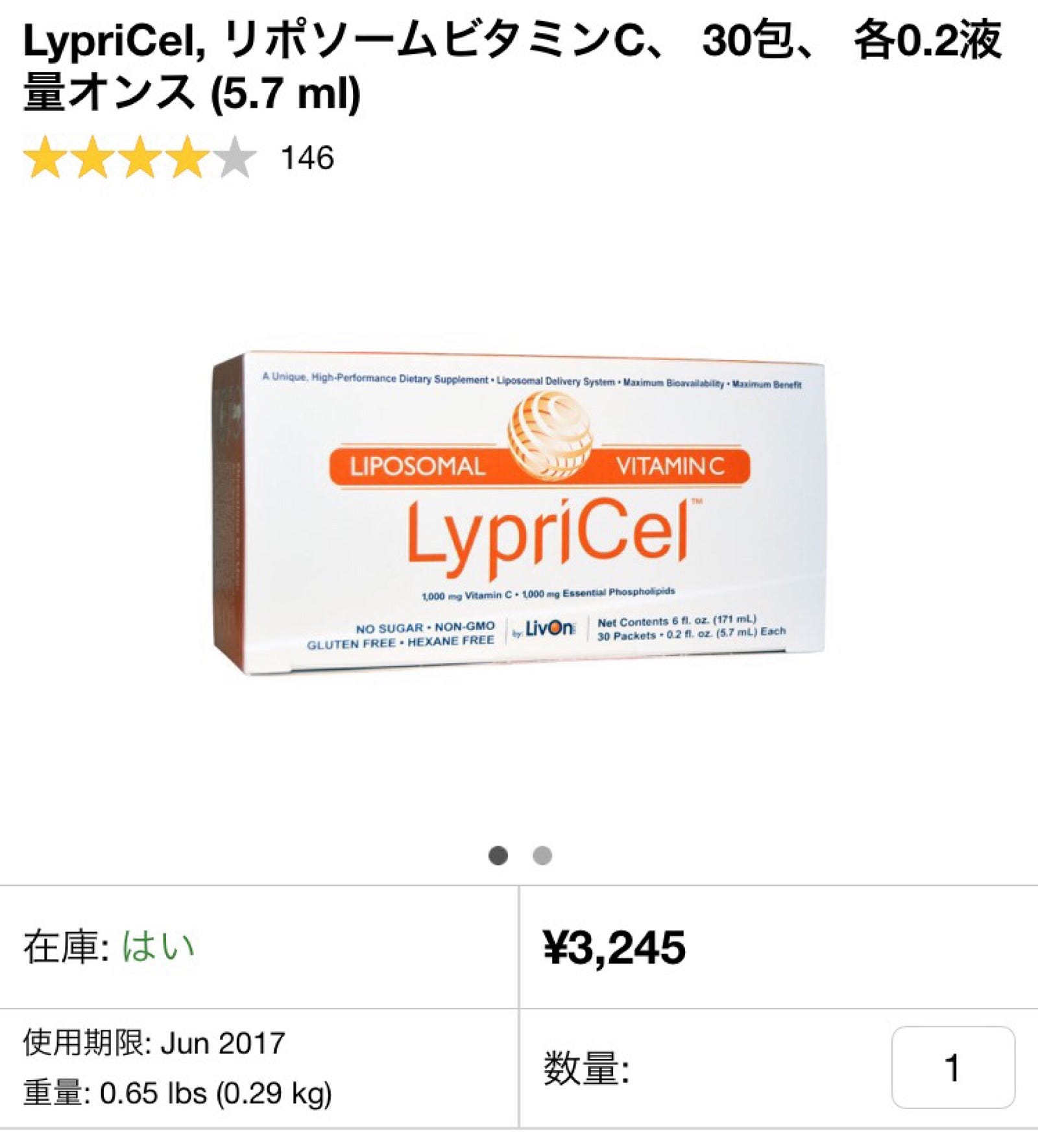The height and width of the screenshot is (1148, 1038).
Task: Edit the 数量 quantity field
Action: pyautogui.click(x=952, y=1068)
